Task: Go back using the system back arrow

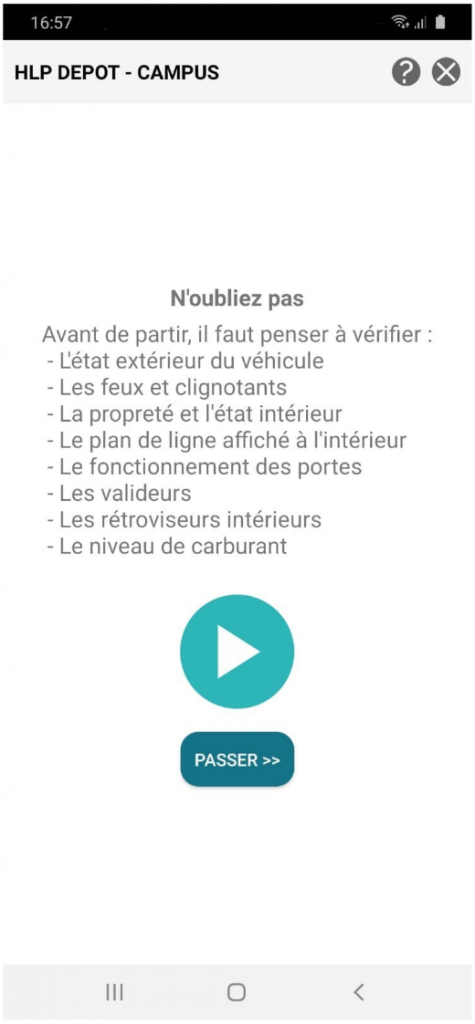Action: pos(358,992)
